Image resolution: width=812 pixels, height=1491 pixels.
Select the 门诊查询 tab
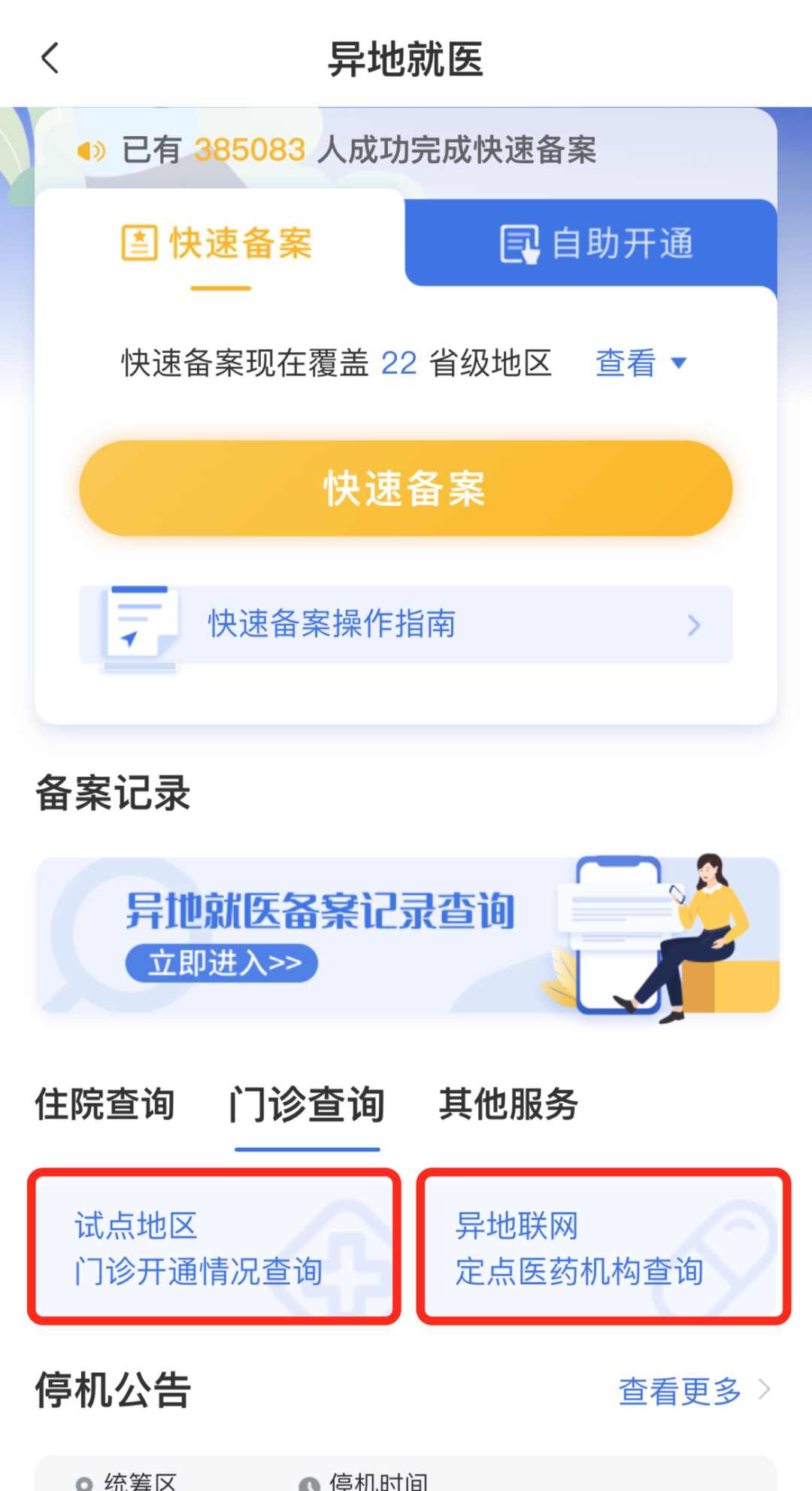(307, 1104)
